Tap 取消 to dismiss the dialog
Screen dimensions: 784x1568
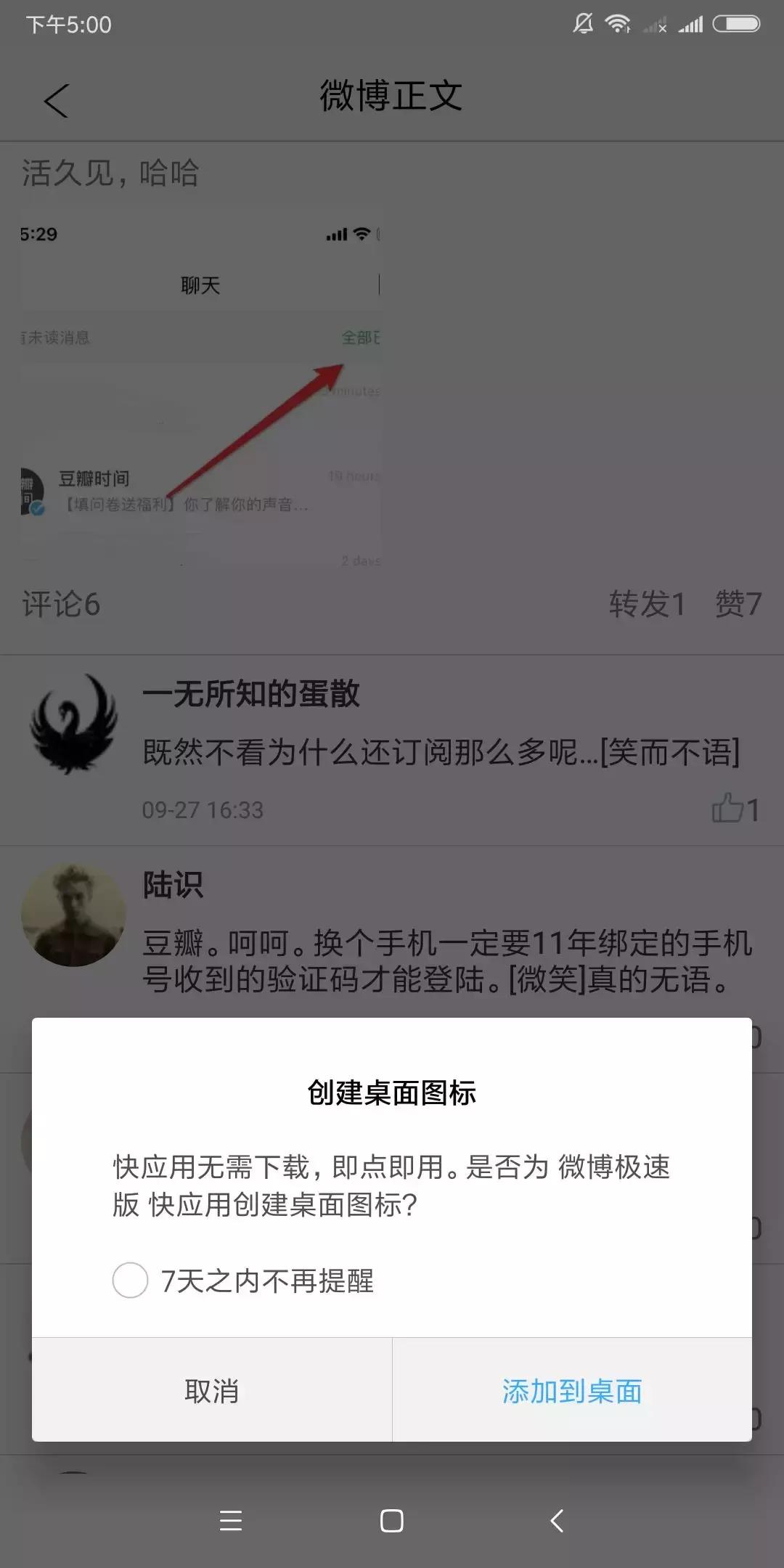[211, 1391]
